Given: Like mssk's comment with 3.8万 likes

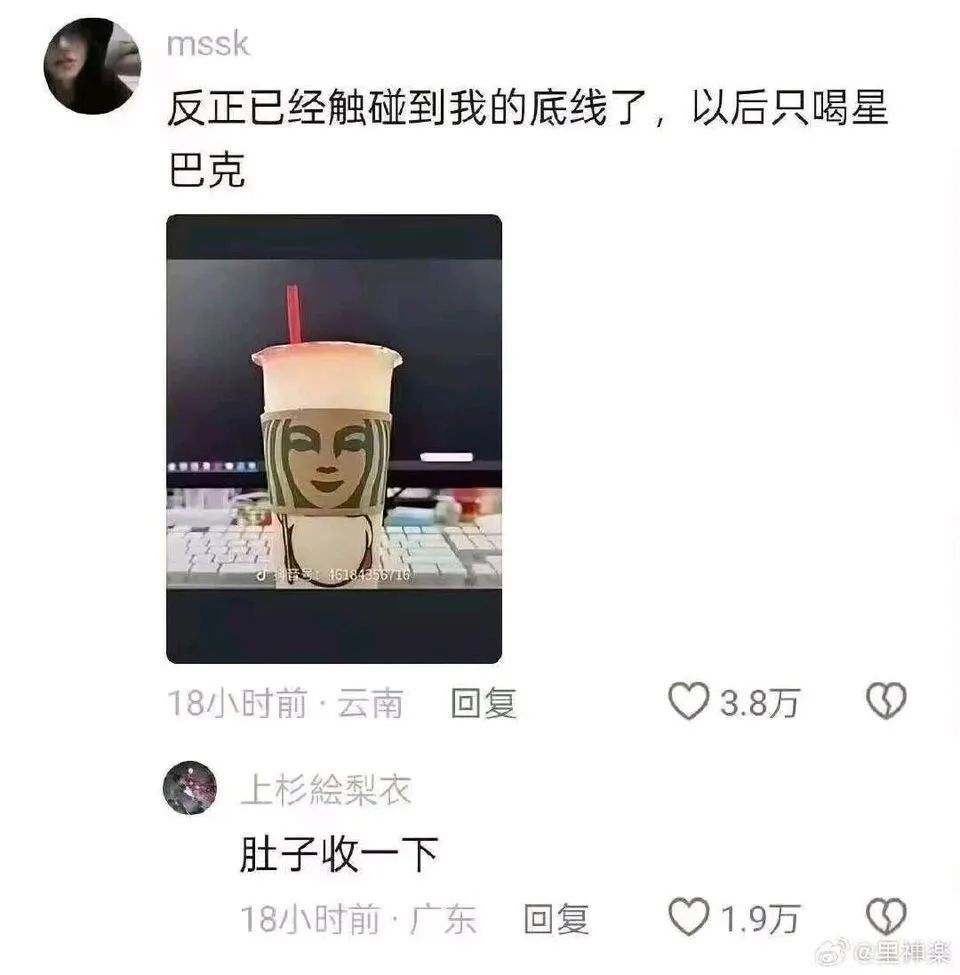Looking at the screenshot, I should (x=688, y=703).
